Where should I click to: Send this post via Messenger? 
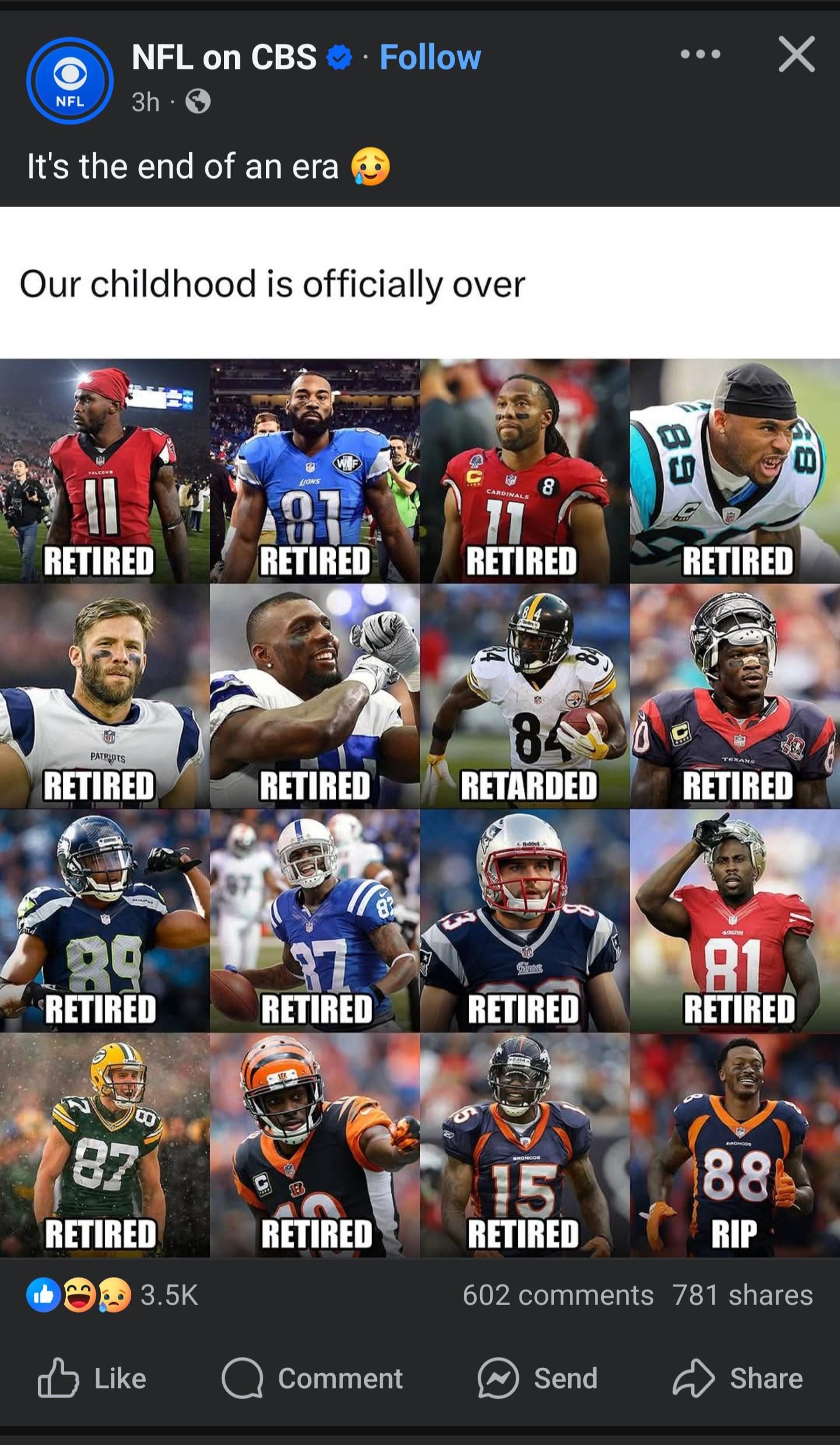(538, 1378)
